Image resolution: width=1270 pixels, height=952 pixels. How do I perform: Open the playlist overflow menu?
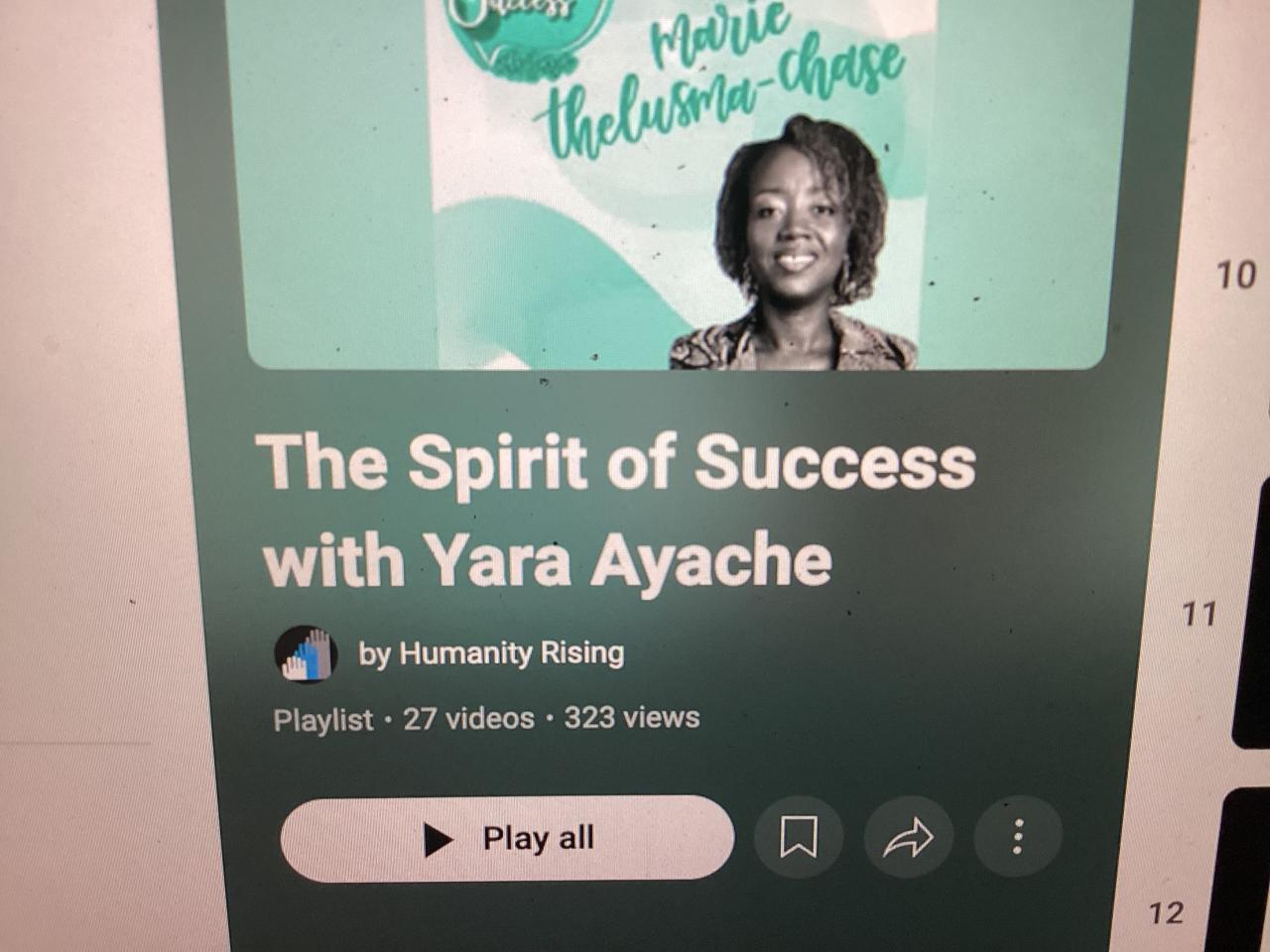click(x=1017, y=837)
